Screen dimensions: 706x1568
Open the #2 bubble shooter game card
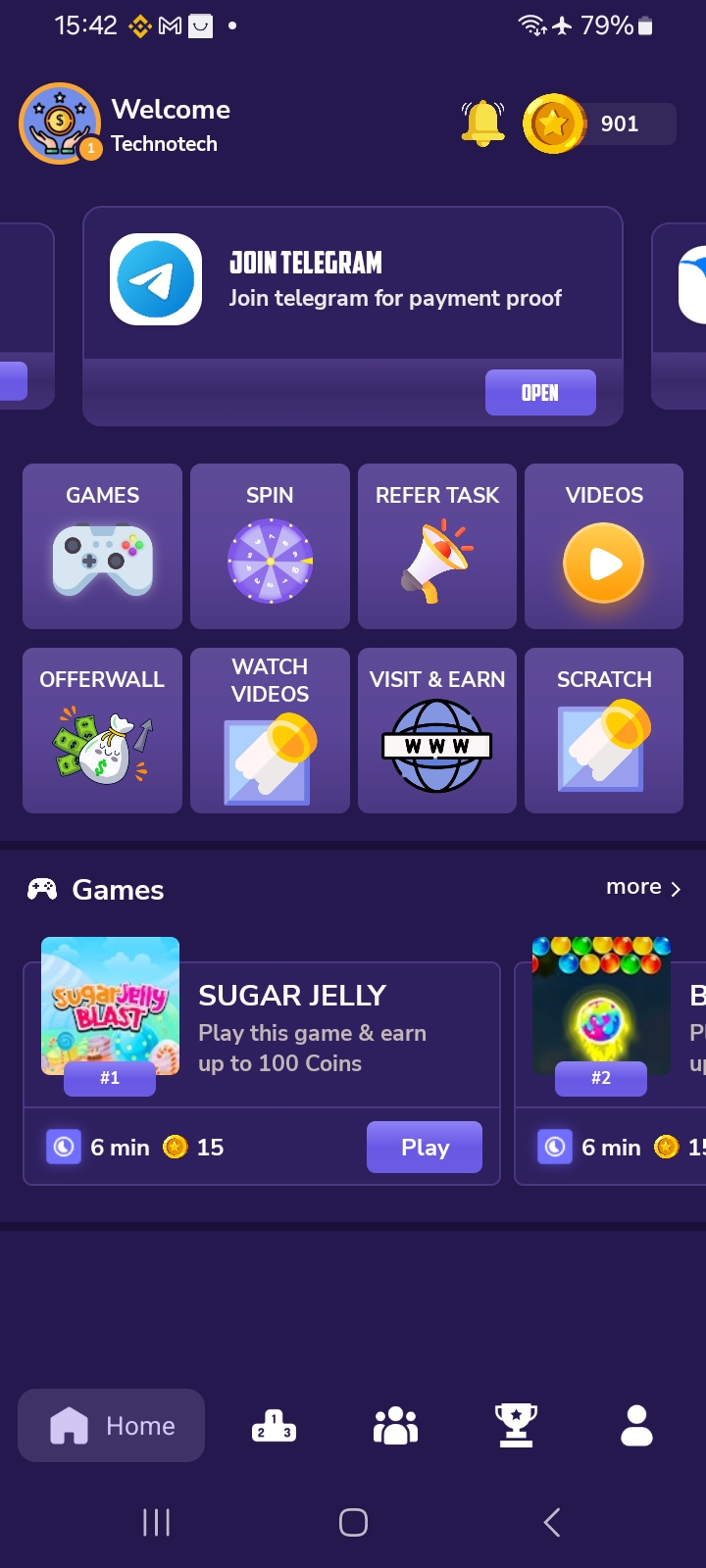[x=610, y=1061]
